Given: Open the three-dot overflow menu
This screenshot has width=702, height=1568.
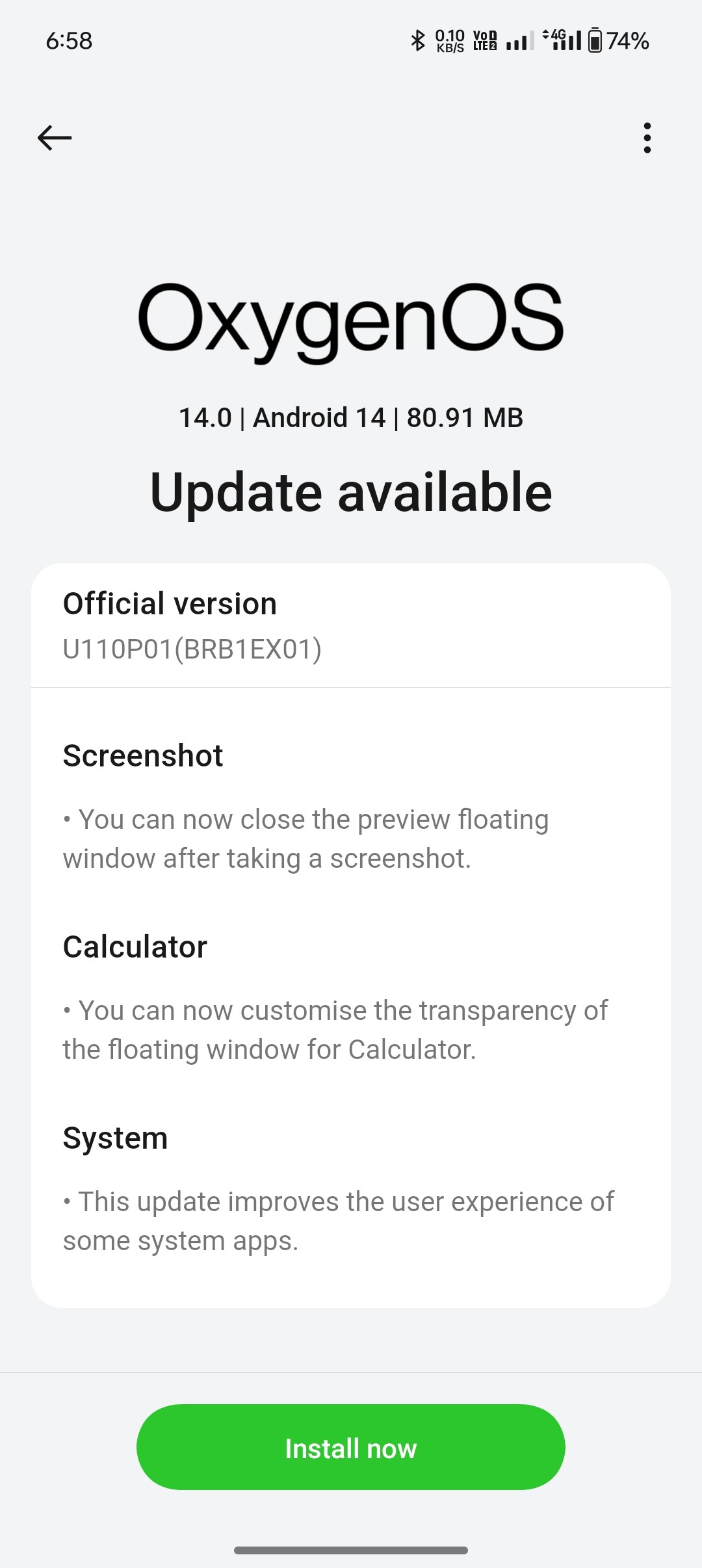Looking at the screenshot, I should pyautogui.click(x=647, y=137).
